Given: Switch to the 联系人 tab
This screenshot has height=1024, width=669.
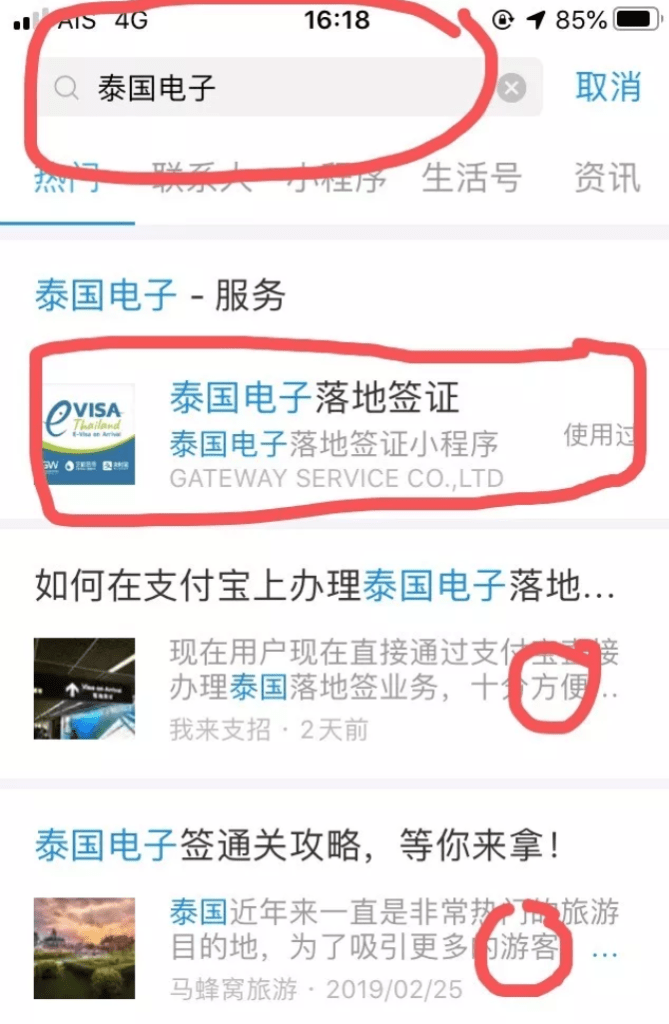Looking at the screenshot, I should (201, 178).
